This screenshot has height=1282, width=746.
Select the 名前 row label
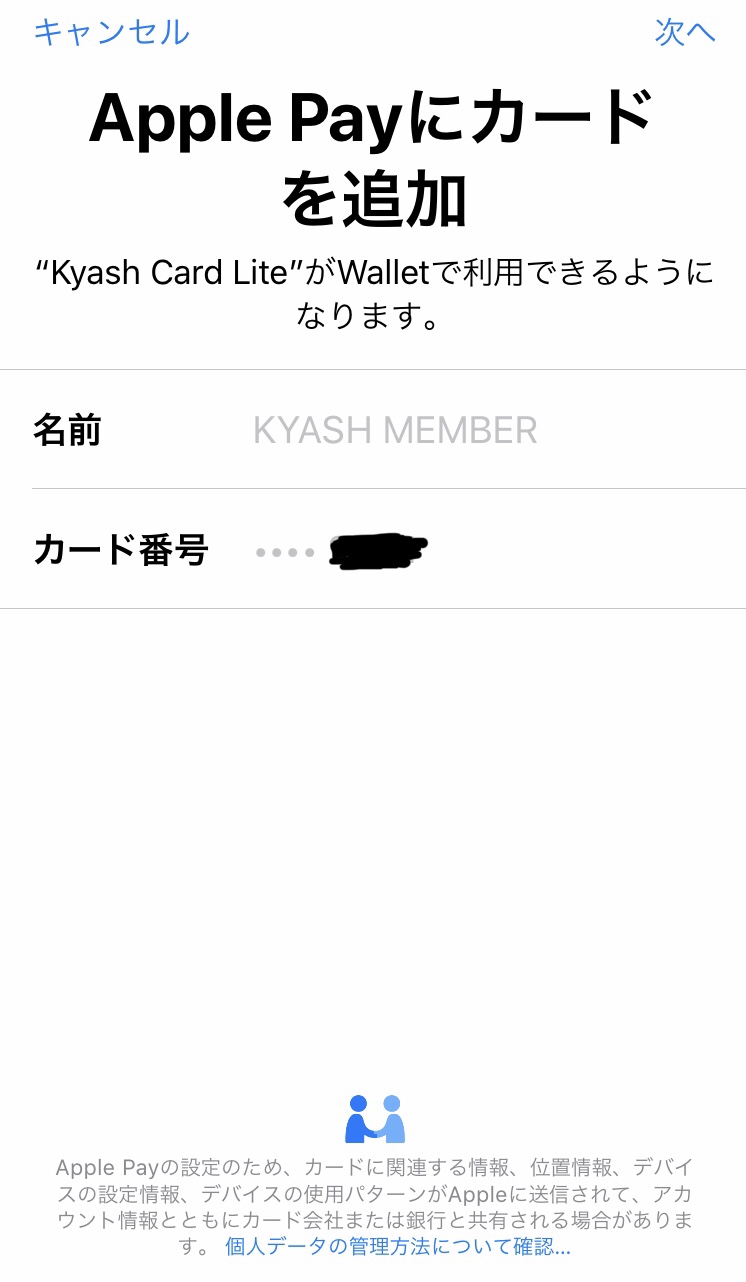coord(66,429)
